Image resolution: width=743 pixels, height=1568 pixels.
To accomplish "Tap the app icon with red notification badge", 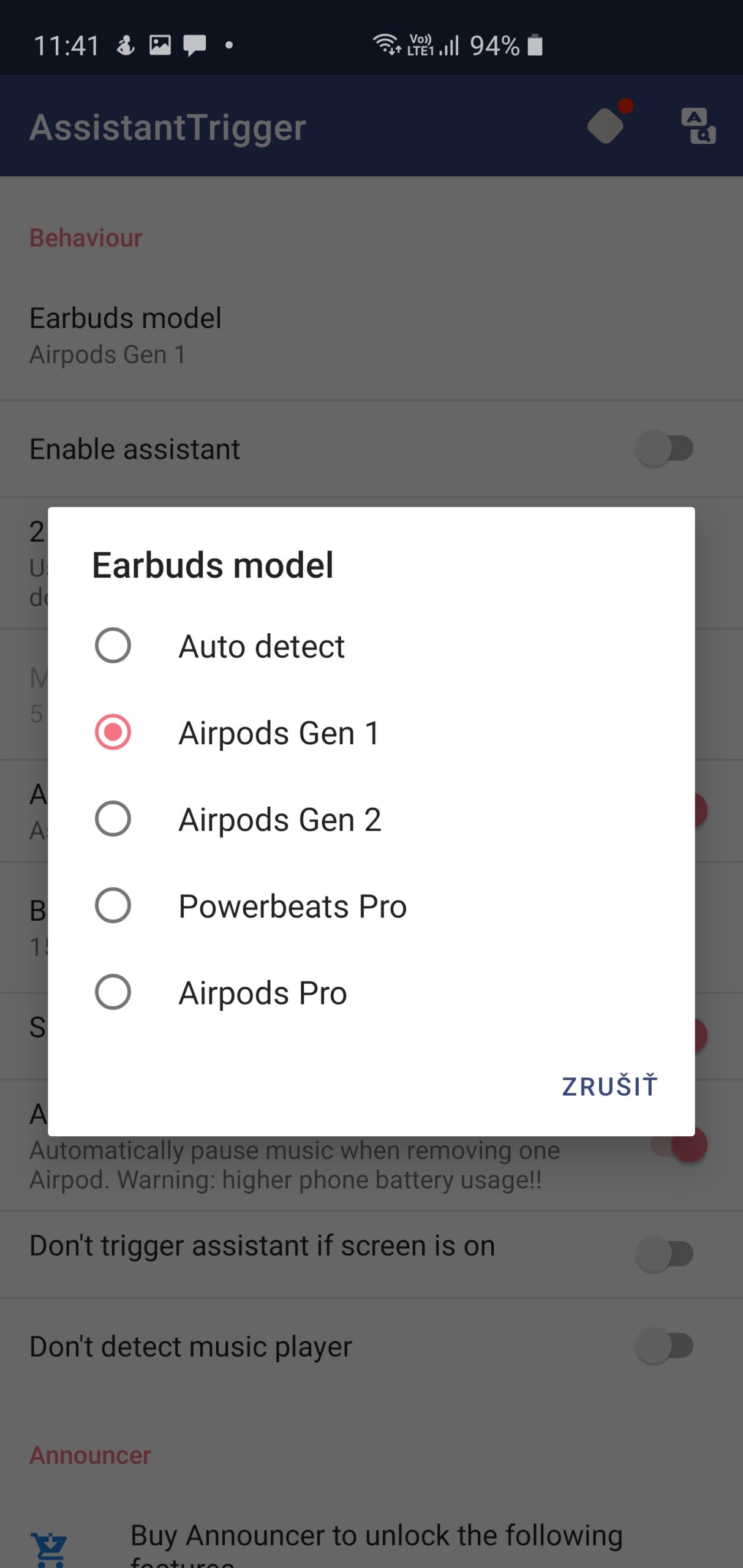I will coord(605,127).
